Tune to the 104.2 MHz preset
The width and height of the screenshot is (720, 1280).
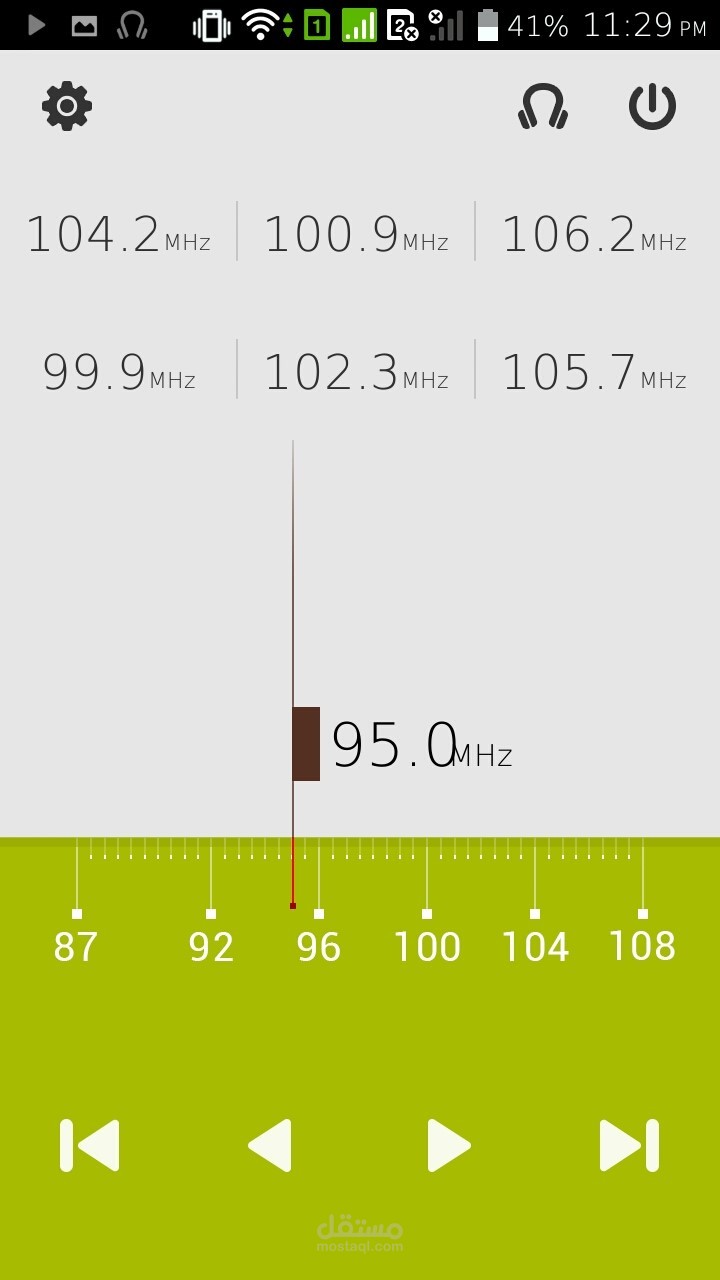[x=118, y=235]
